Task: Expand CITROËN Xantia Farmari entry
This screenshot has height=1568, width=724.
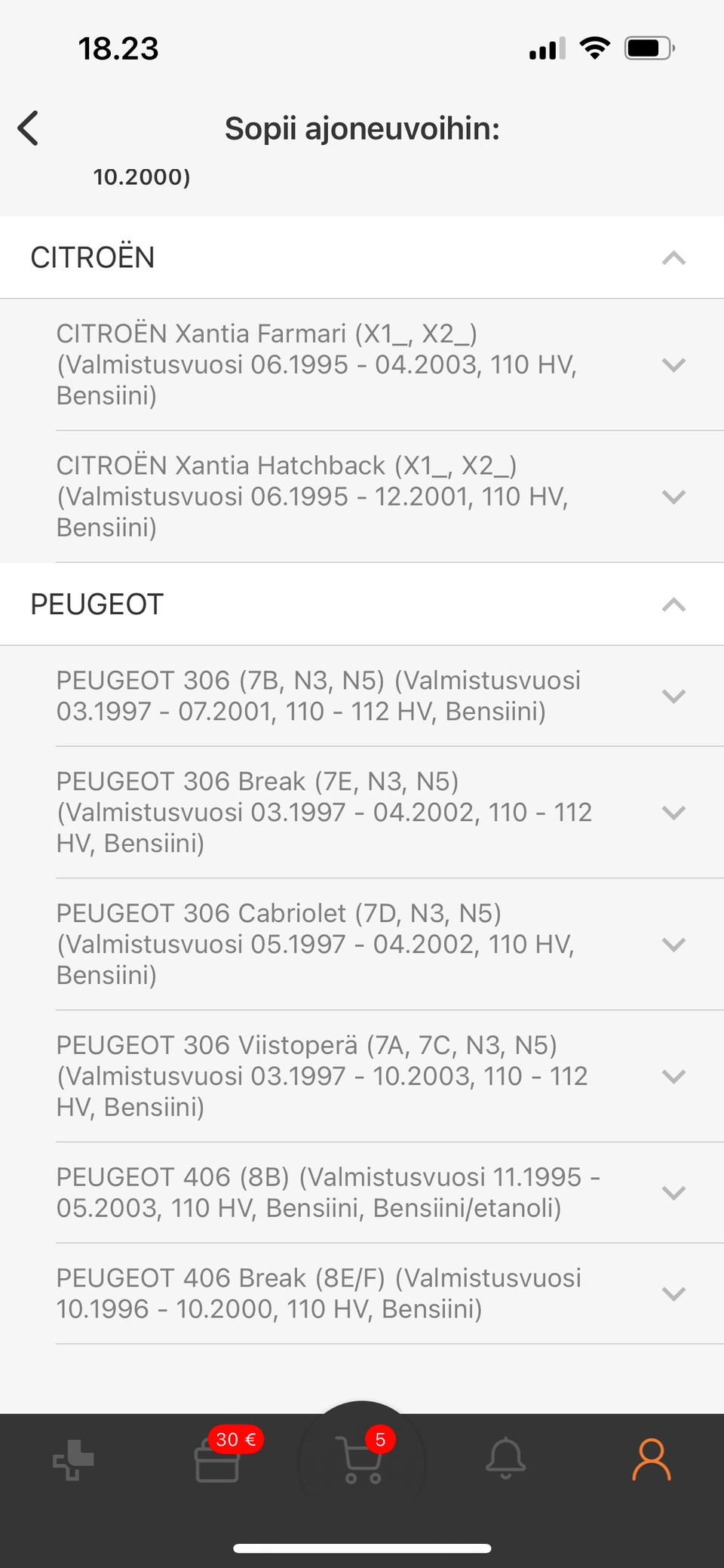Action: click(362, 364)
